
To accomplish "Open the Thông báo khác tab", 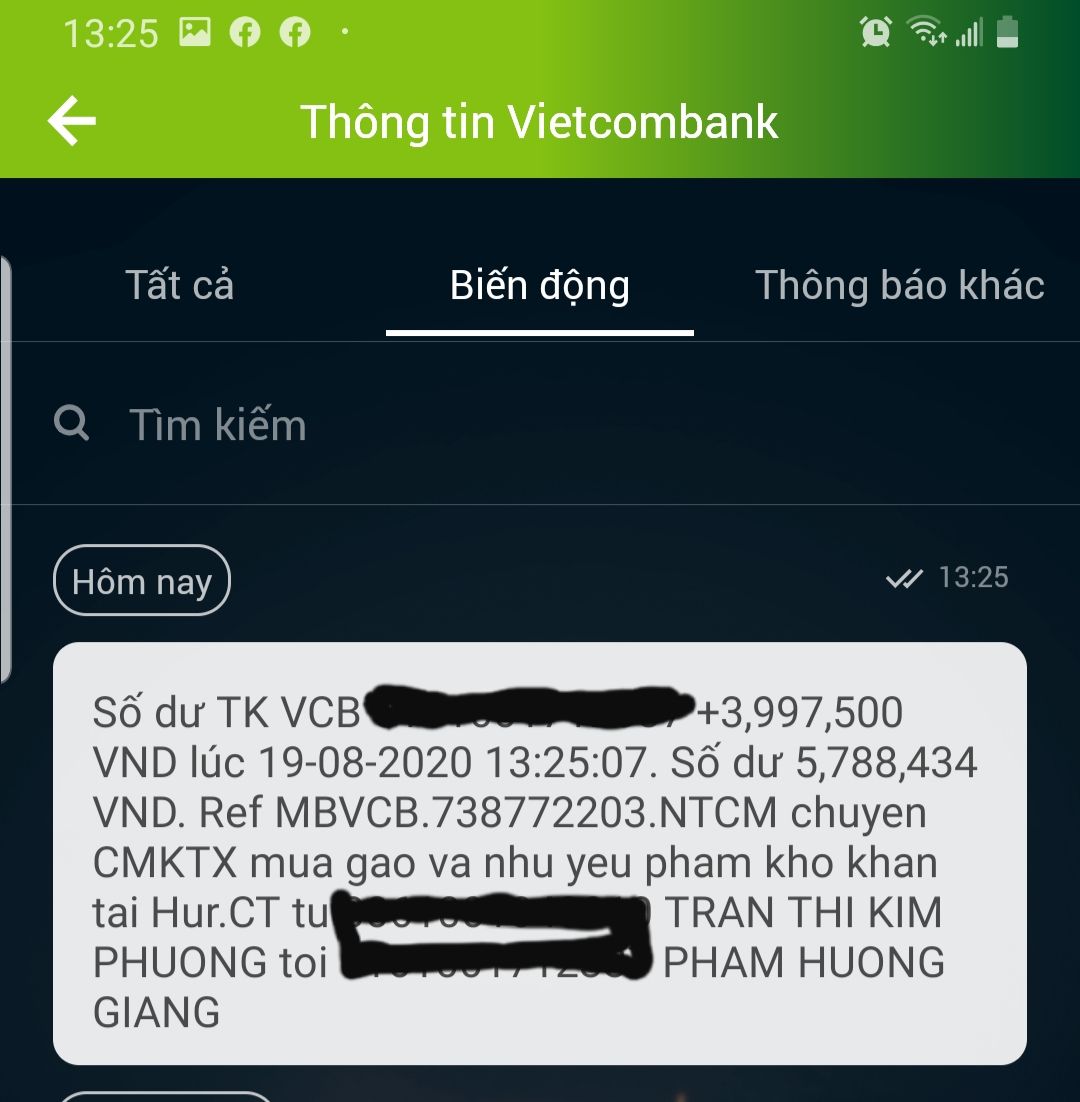I will [899, 286].
